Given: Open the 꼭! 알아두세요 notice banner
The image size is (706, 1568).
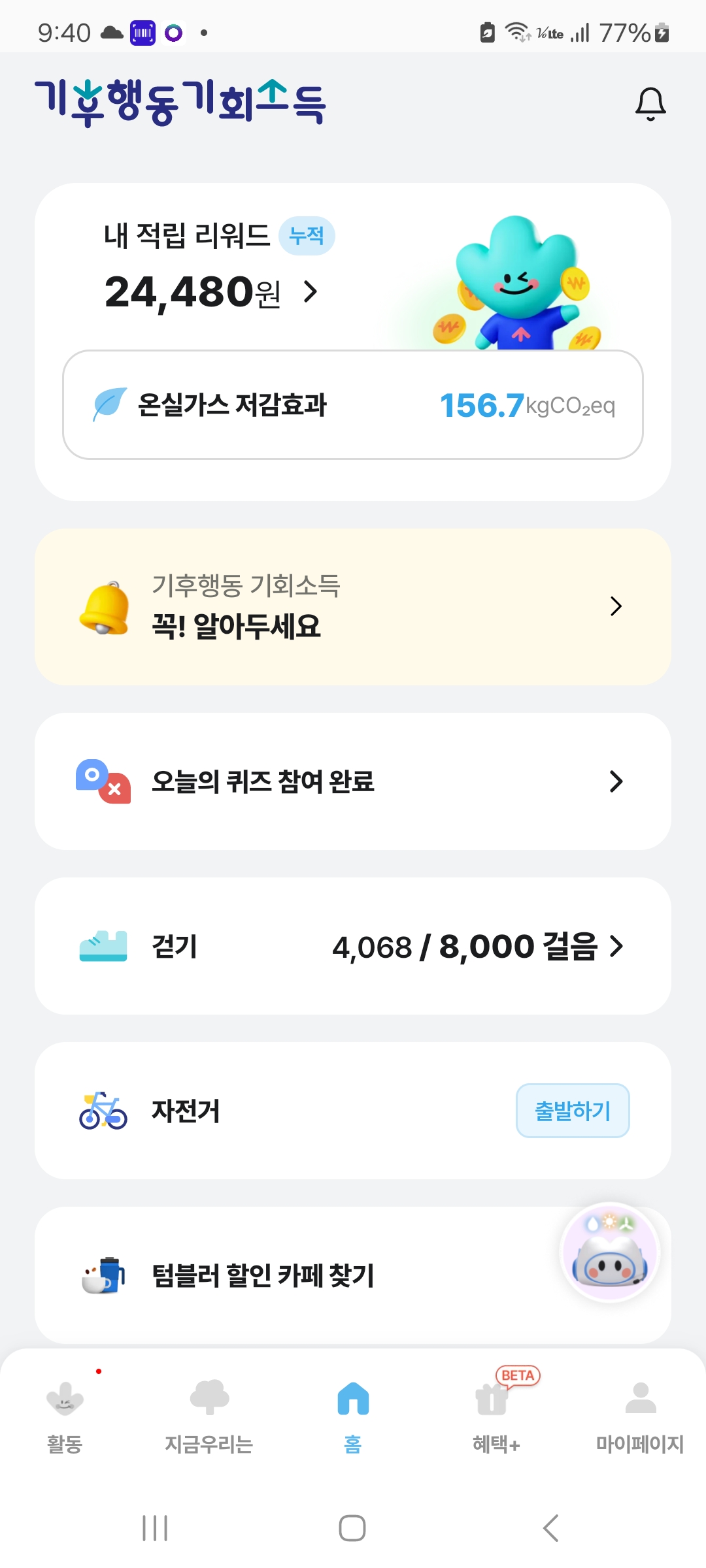Looking at the screenshot, I should 353,607.
